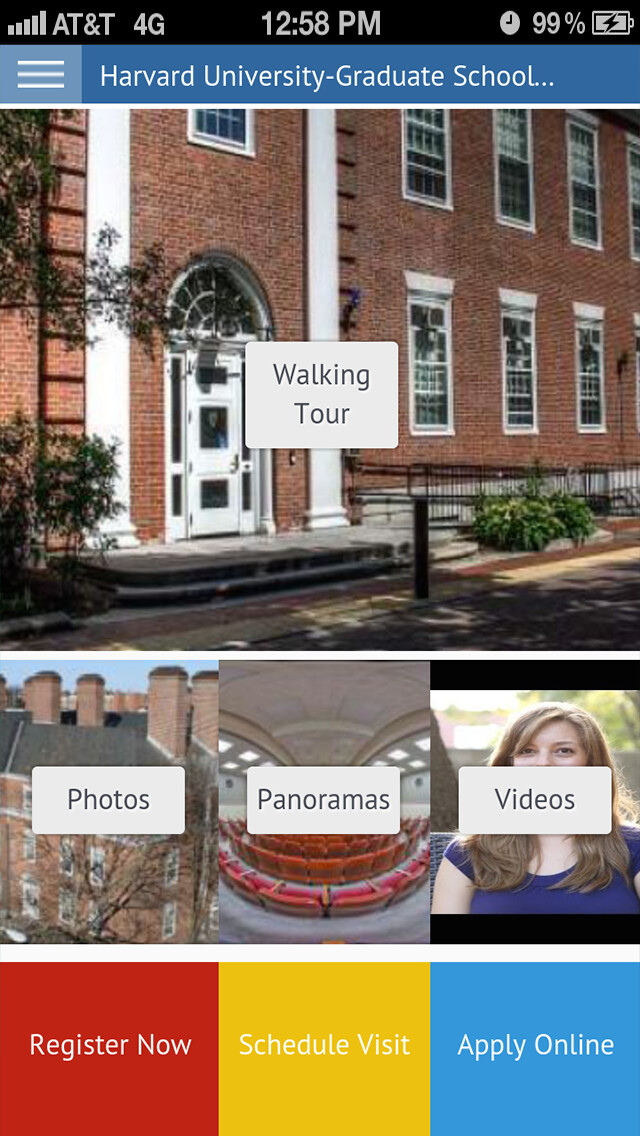View the Panoramas section
This screenshot has height=1136, width=640.
324,800
